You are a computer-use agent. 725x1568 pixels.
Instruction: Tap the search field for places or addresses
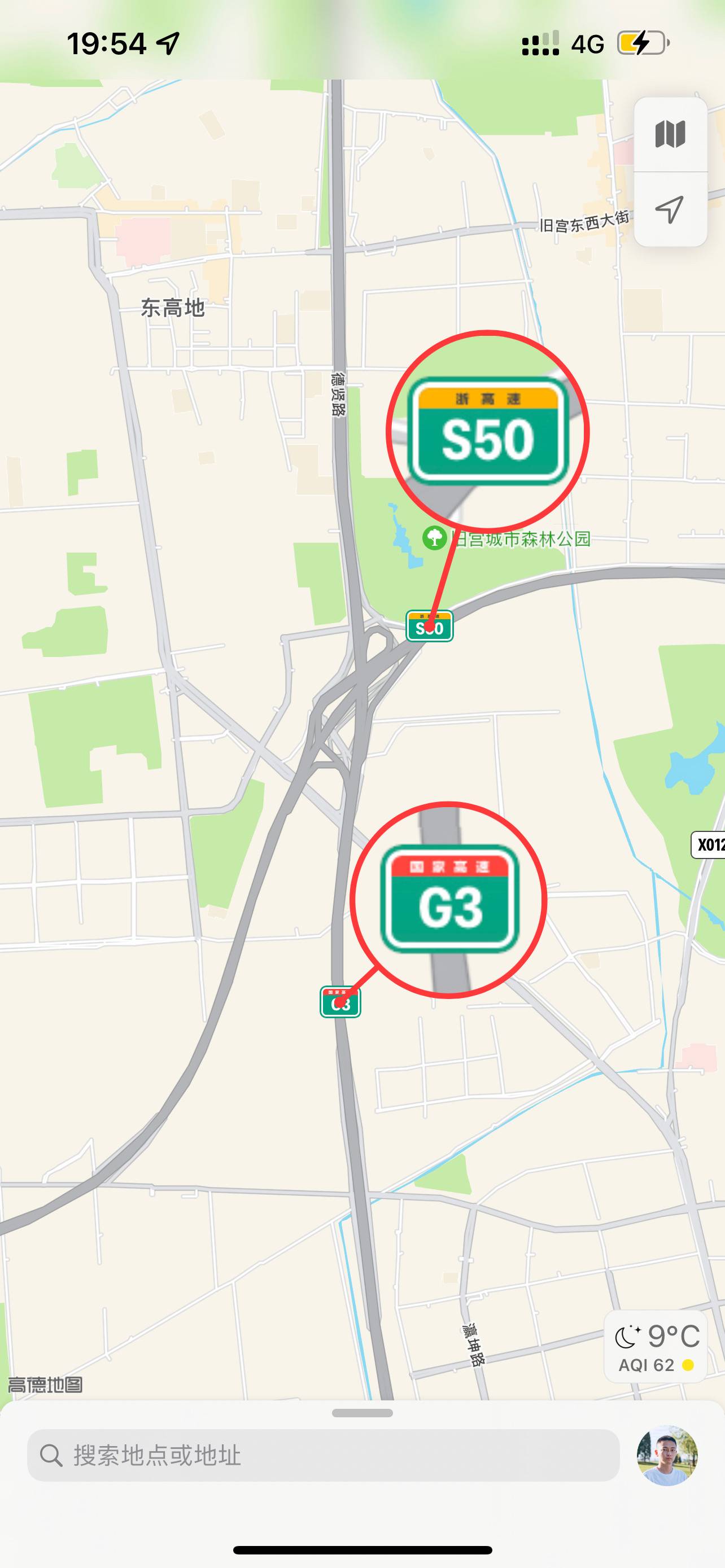(x=323, y=1456)
